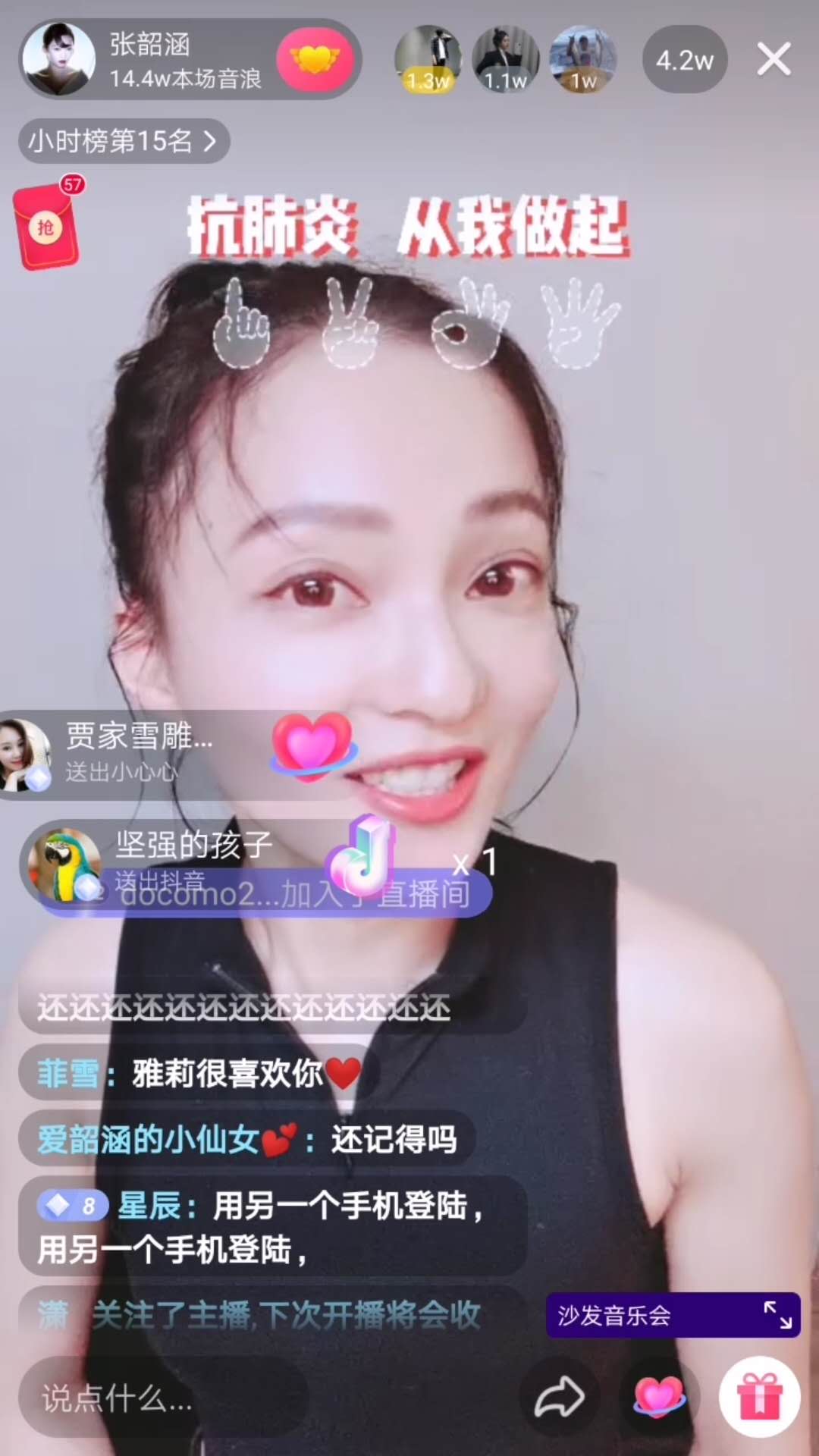This screenshot has width=819, height=1456.
Task: Open the 4.2w audience list
Action: click(x=685, y=59)
